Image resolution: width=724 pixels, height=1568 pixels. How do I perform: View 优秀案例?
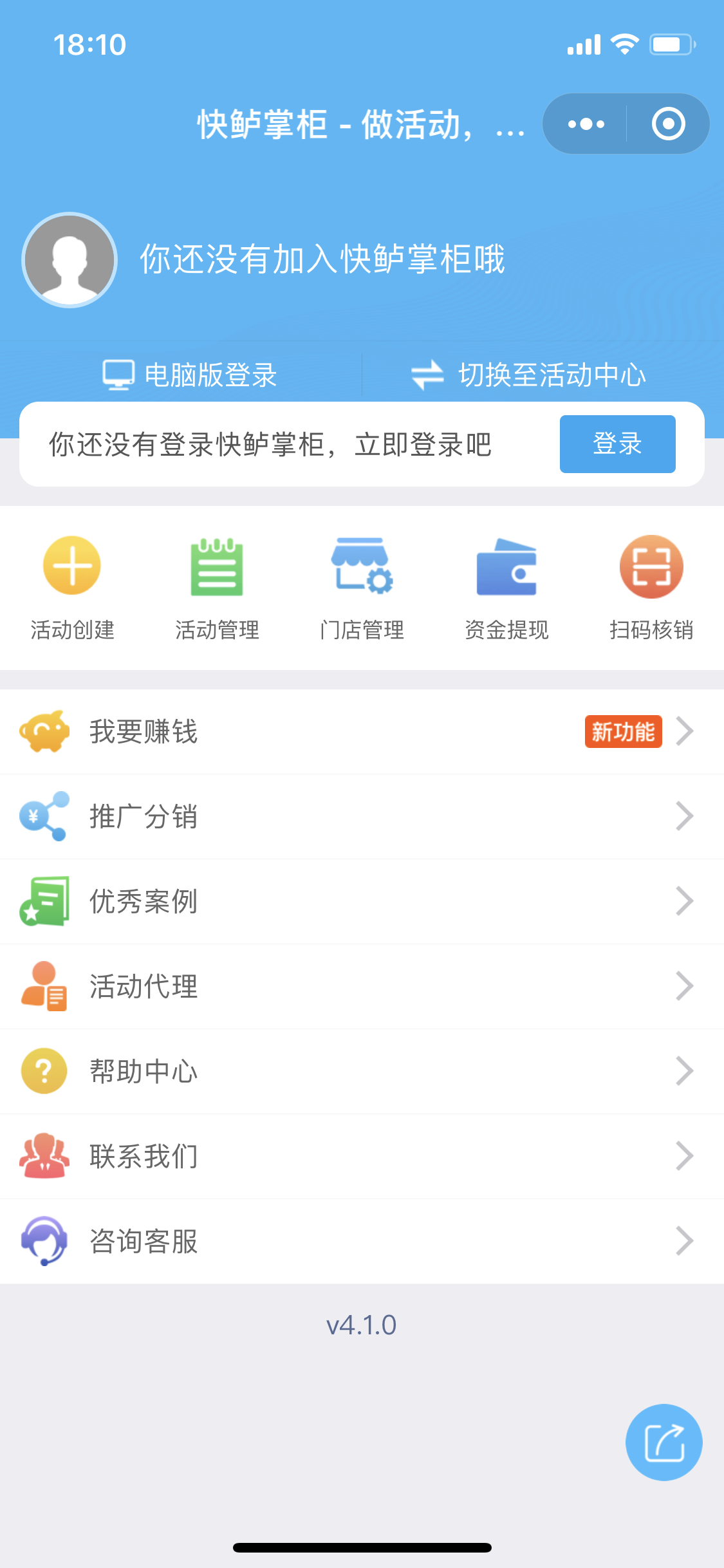[362, 902]
